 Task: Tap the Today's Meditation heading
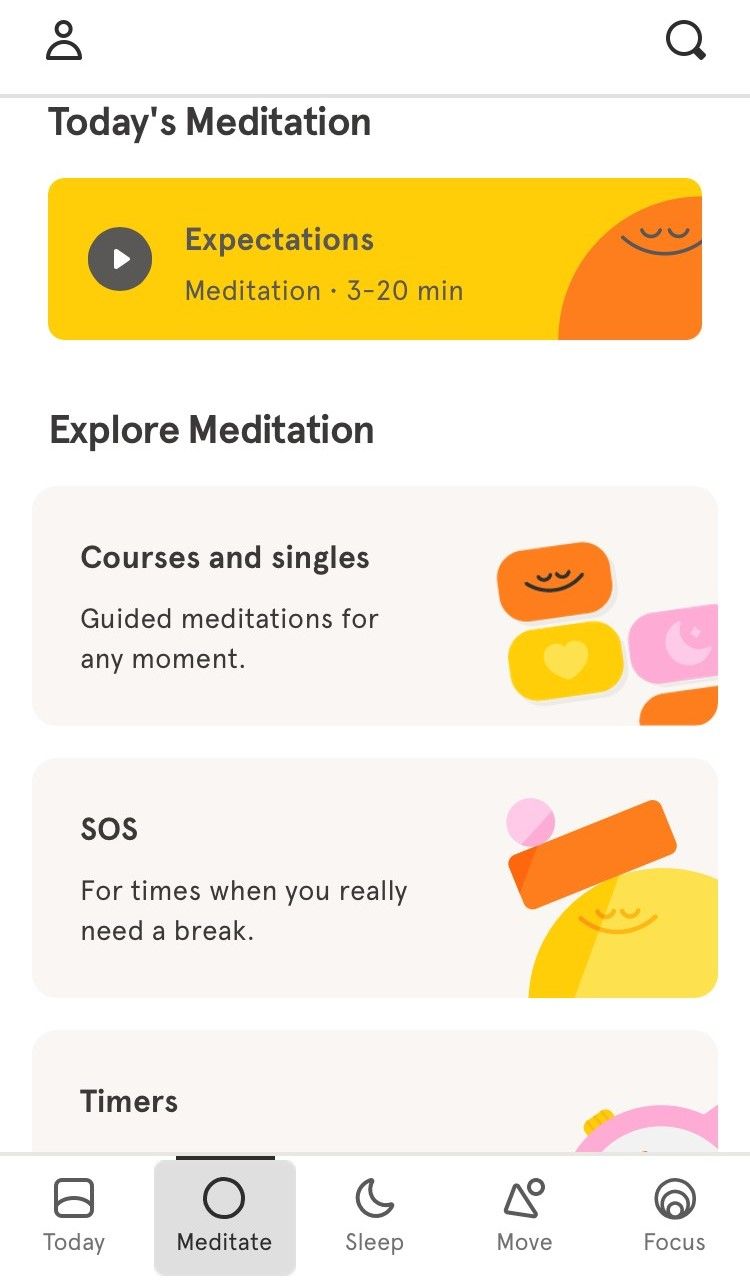pos(210,122)
